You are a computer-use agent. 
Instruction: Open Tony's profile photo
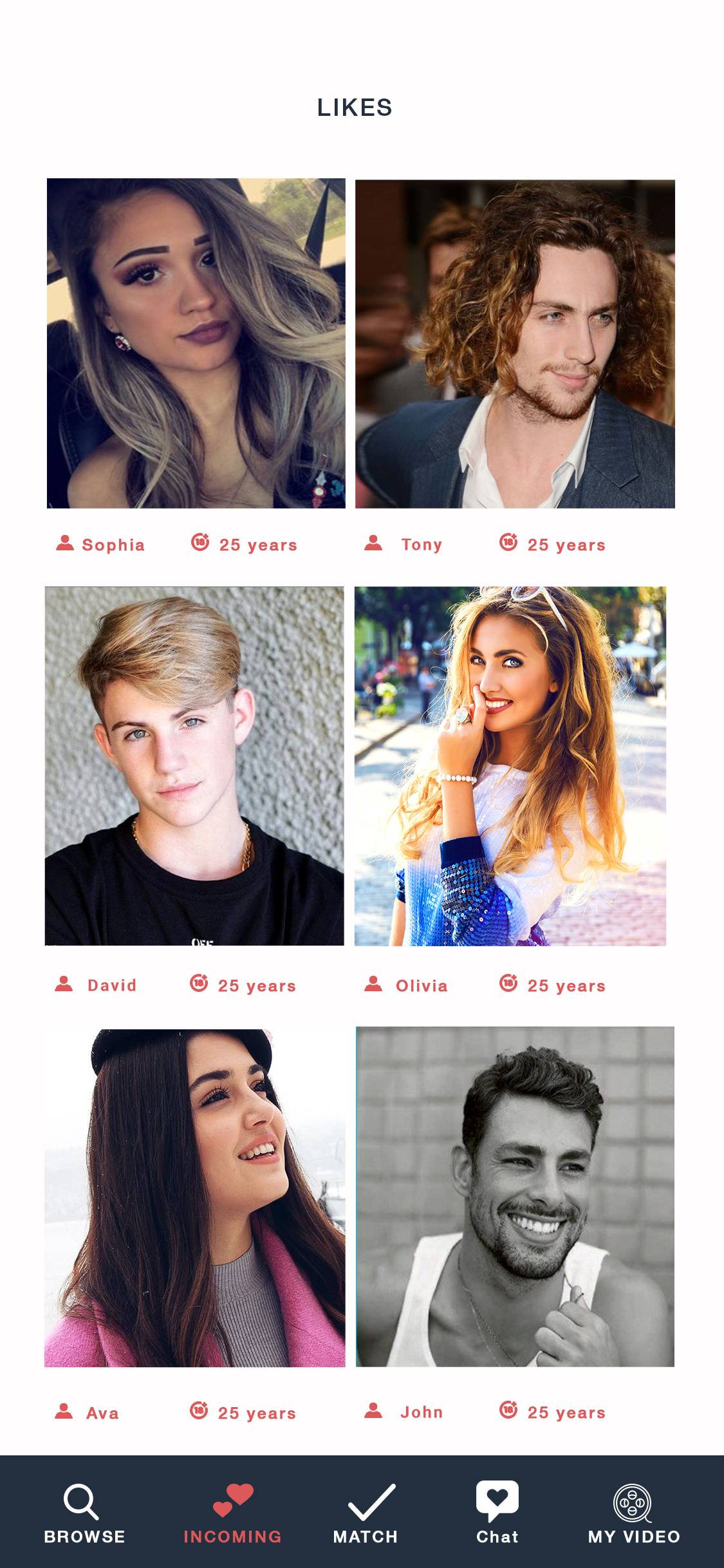click(515, 344)
